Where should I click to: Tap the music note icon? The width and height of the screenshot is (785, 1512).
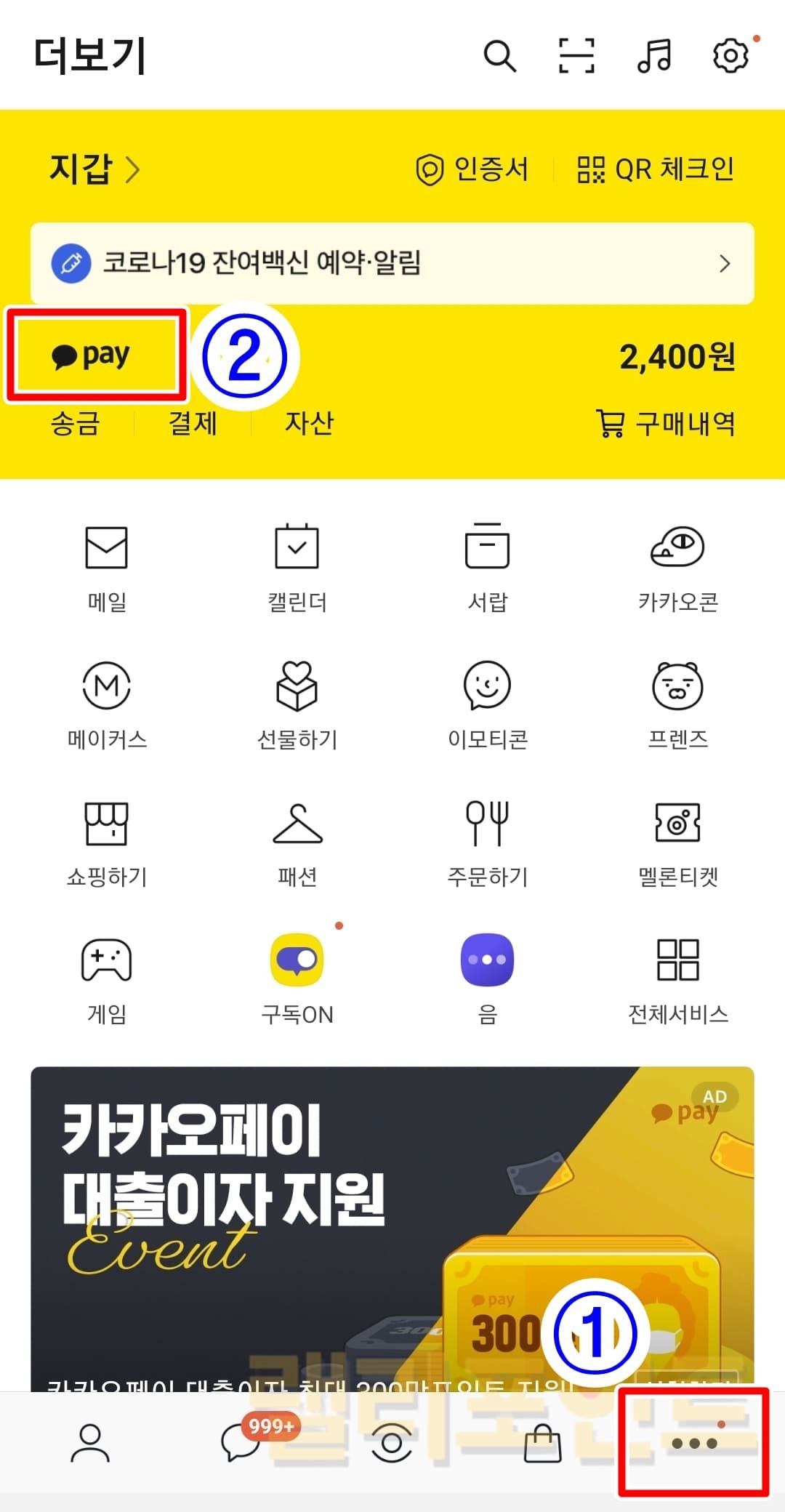tap(654, 56)
